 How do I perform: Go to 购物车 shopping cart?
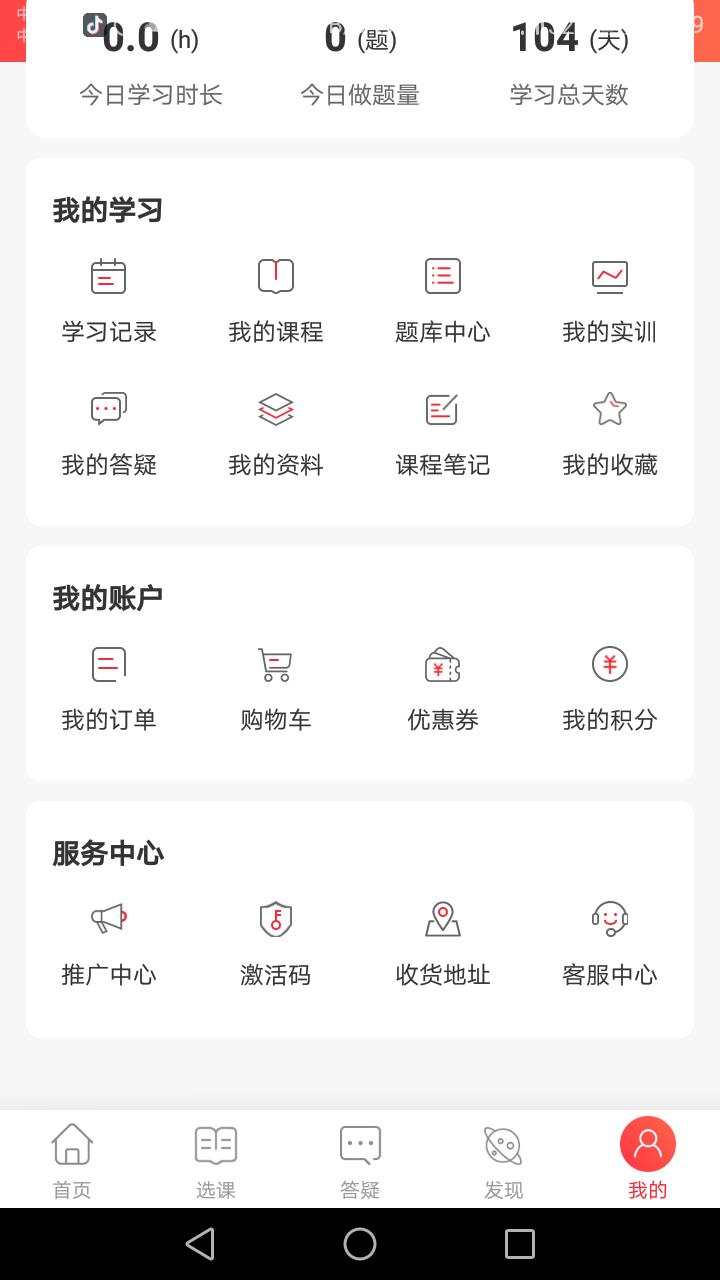pyautogui.click(x=276, y=688)
